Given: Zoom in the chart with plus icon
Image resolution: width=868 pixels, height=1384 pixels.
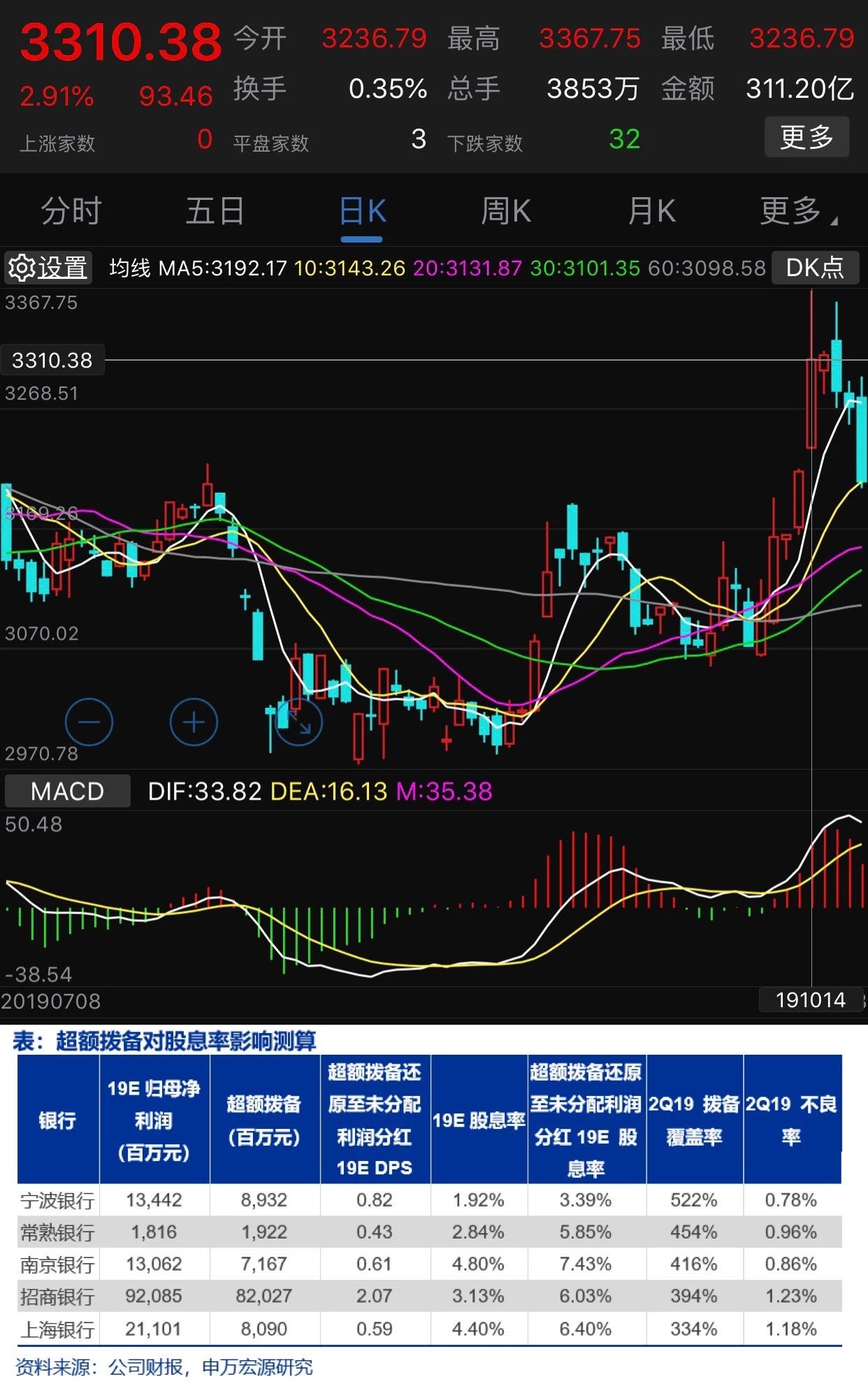Looking at the screenshot, I should click(194, 722).
